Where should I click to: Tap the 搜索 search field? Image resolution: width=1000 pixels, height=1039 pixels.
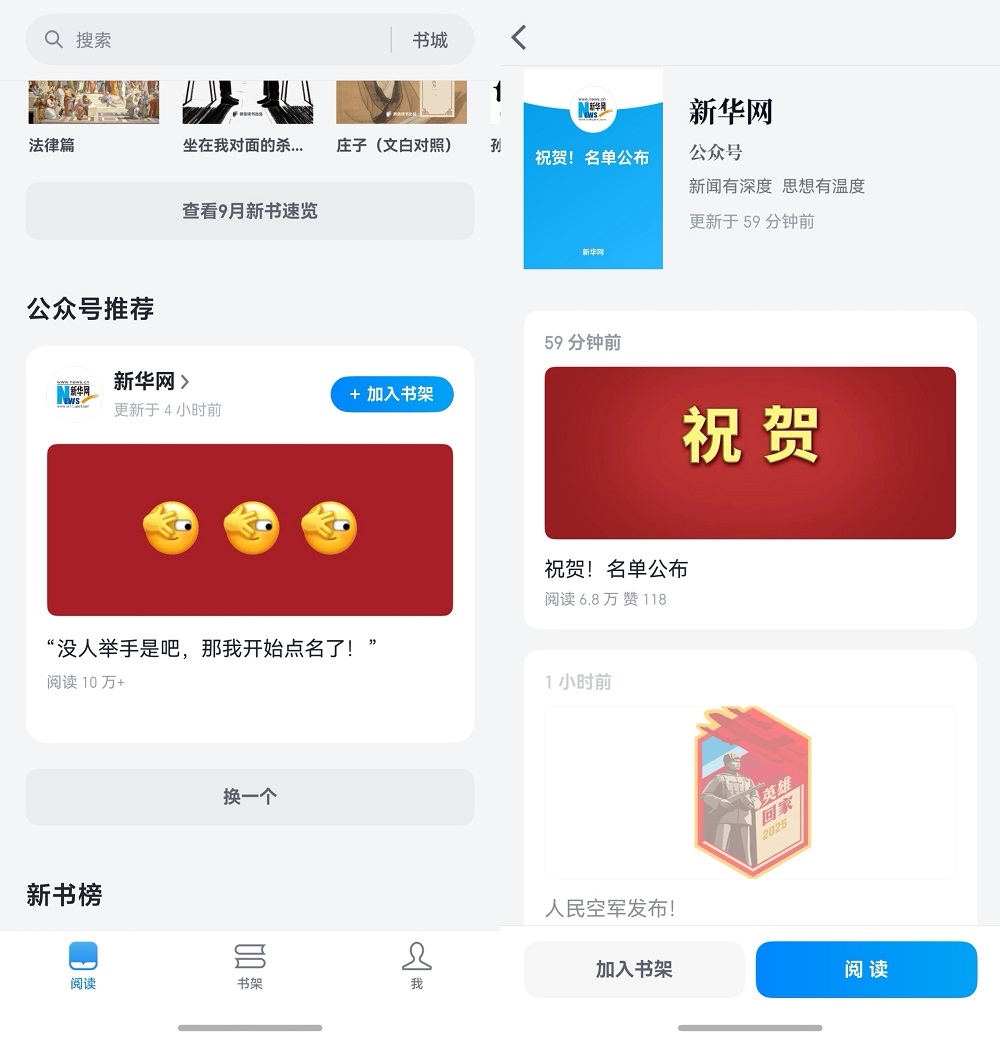(220, 40)
